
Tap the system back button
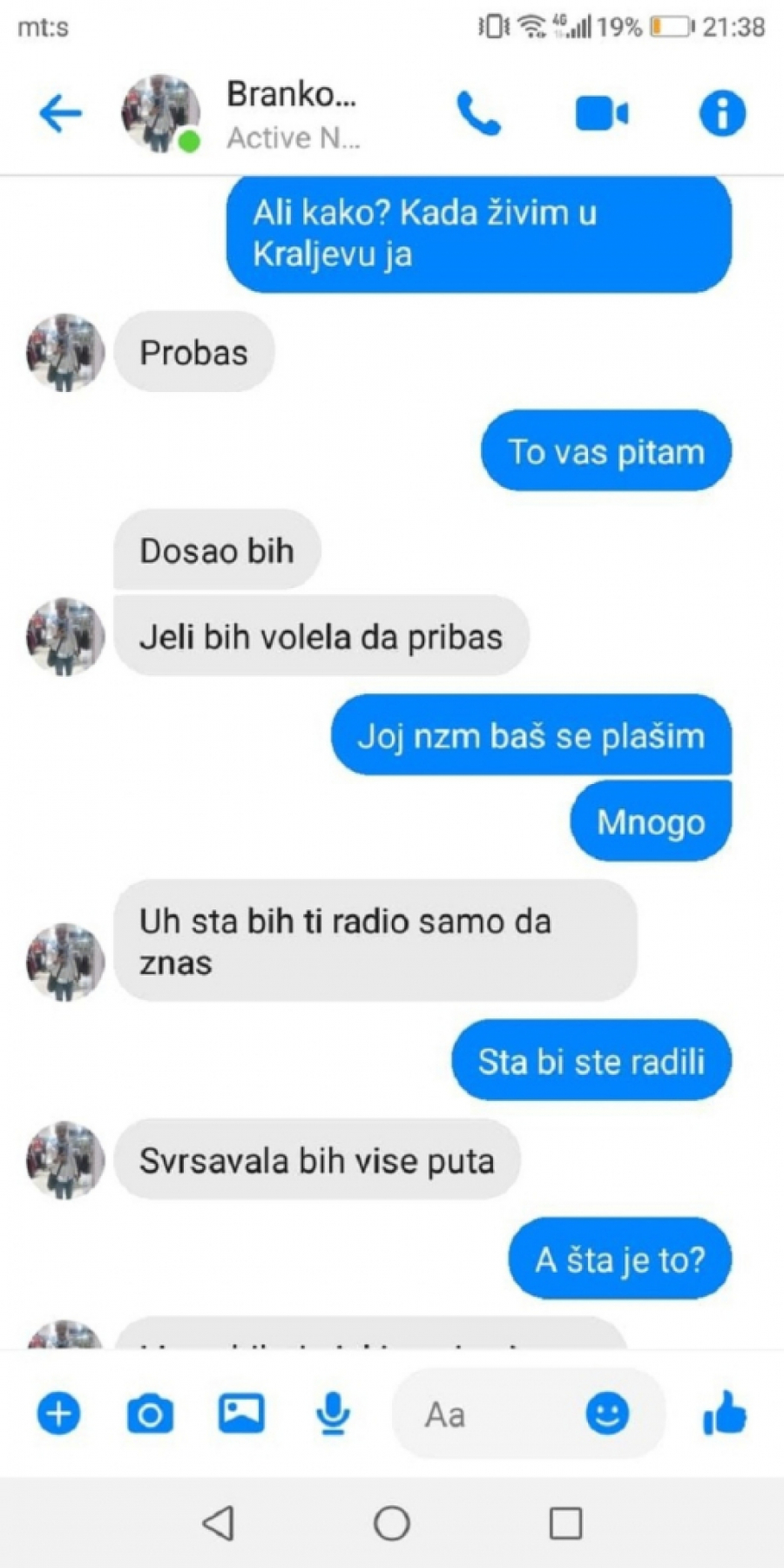(x=218, y=1524)
